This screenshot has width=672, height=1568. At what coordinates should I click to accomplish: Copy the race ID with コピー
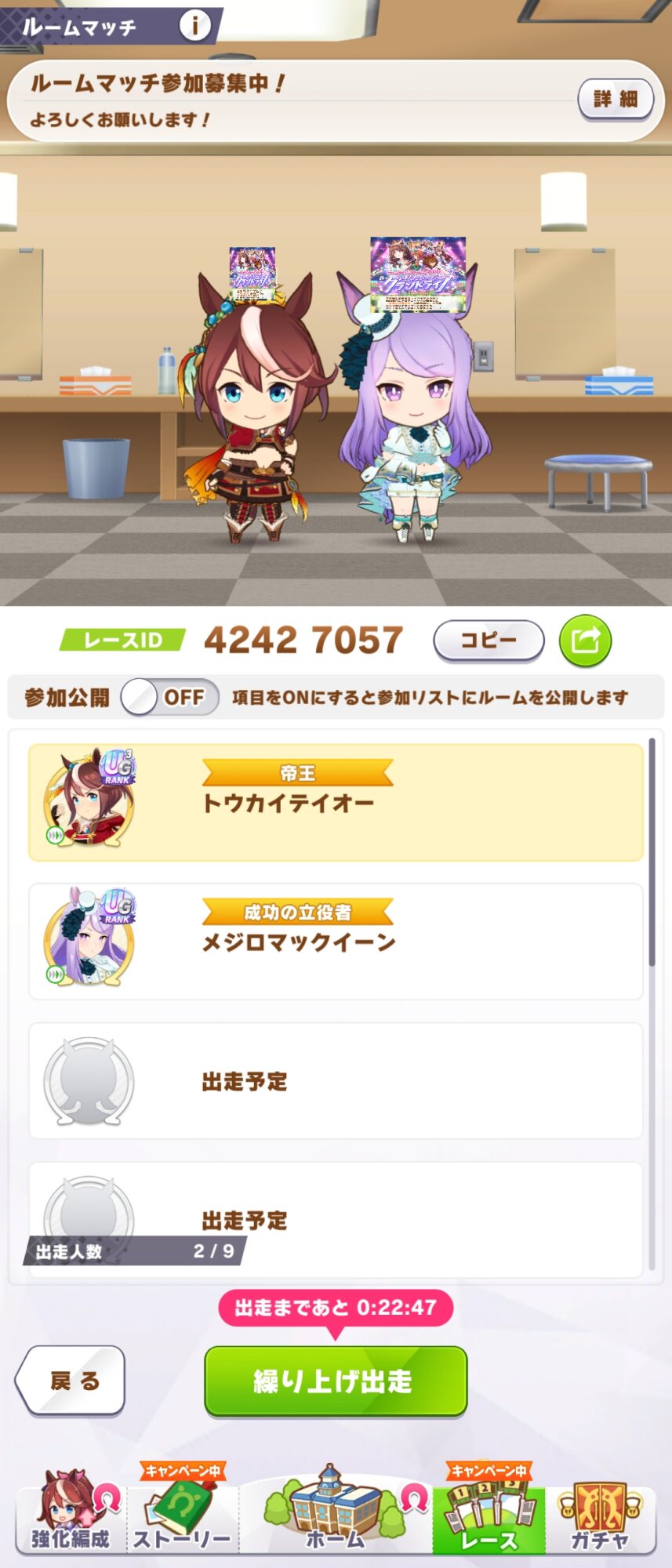pyautogui.click(x=489, y=641)
